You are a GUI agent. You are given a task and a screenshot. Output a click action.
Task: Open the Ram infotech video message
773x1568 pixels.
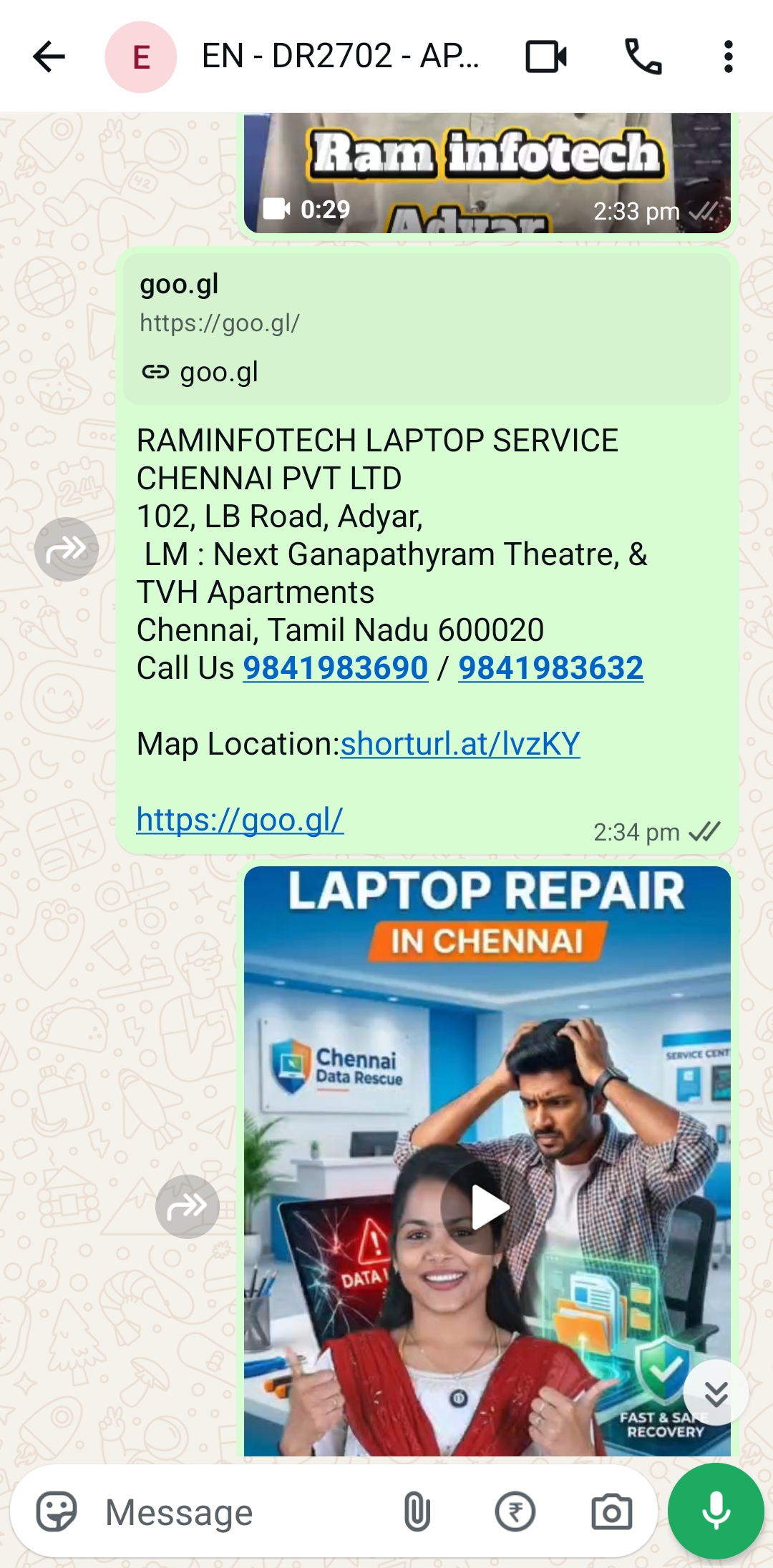click(x=487, y=172)
